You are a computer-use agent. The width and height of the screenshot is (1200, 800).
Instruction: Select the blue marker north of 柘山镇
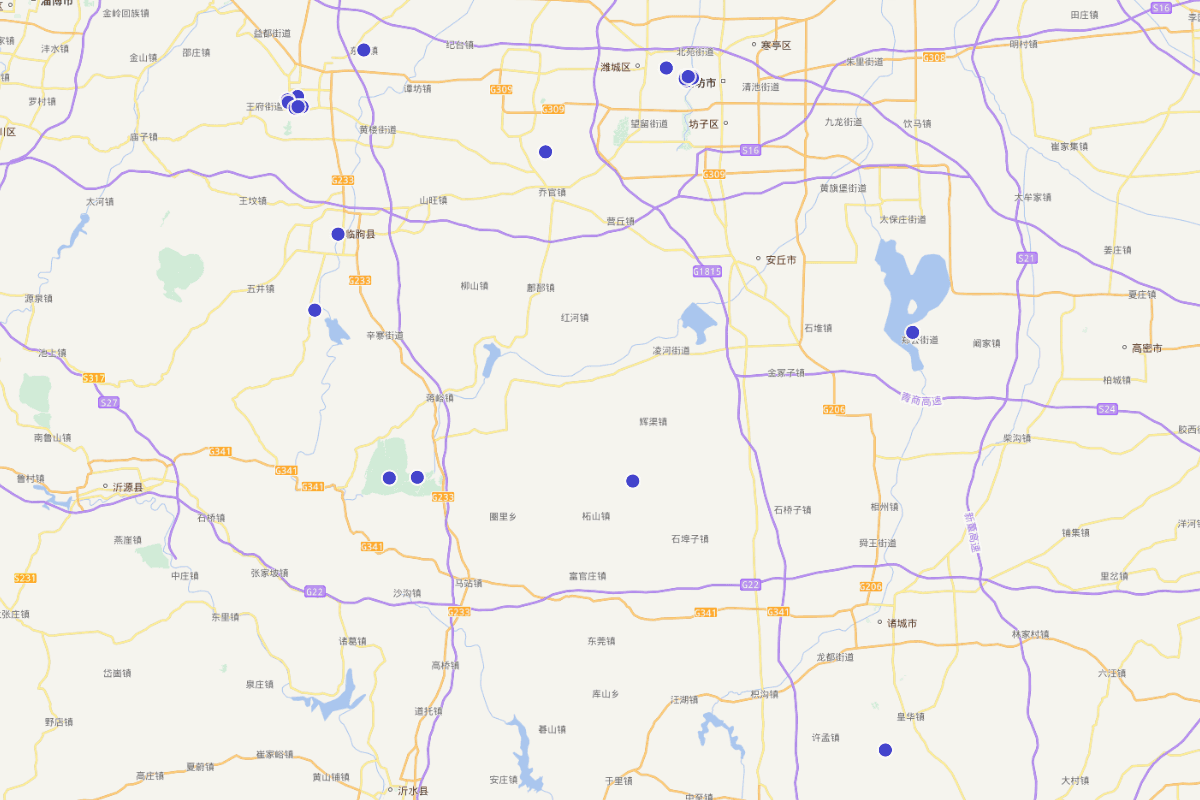click(633, 481)
